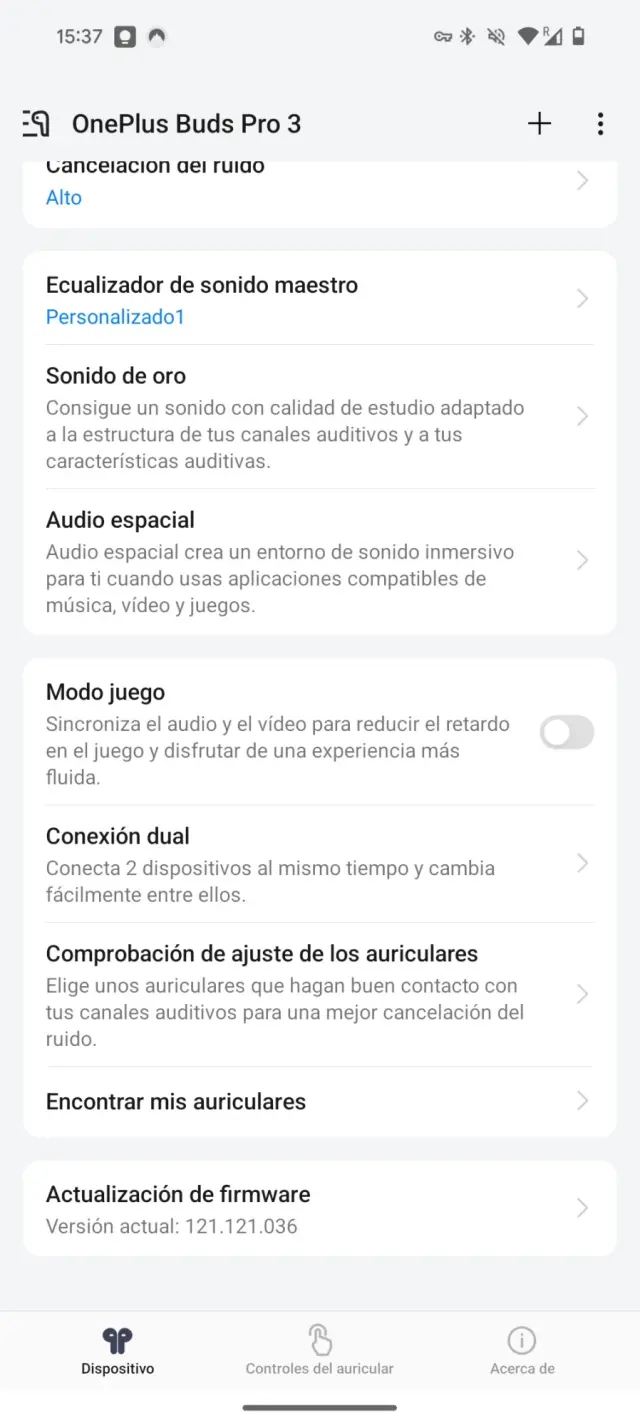This screenshot has height=1425, width=640.
Task: Enable the Modo juego switch
Action: (566, 733)
